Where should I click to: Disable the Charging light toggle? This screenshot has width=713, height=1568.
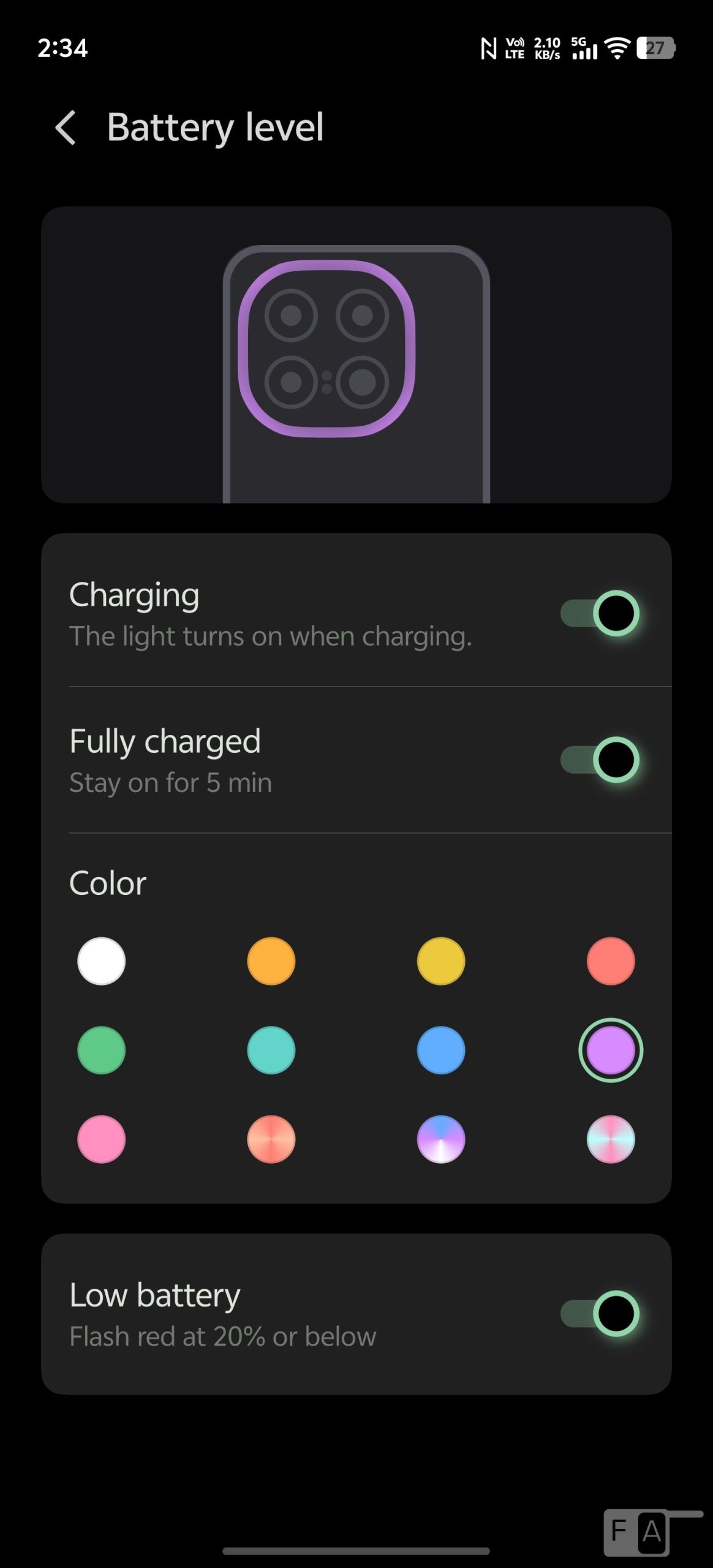(599, 613)
